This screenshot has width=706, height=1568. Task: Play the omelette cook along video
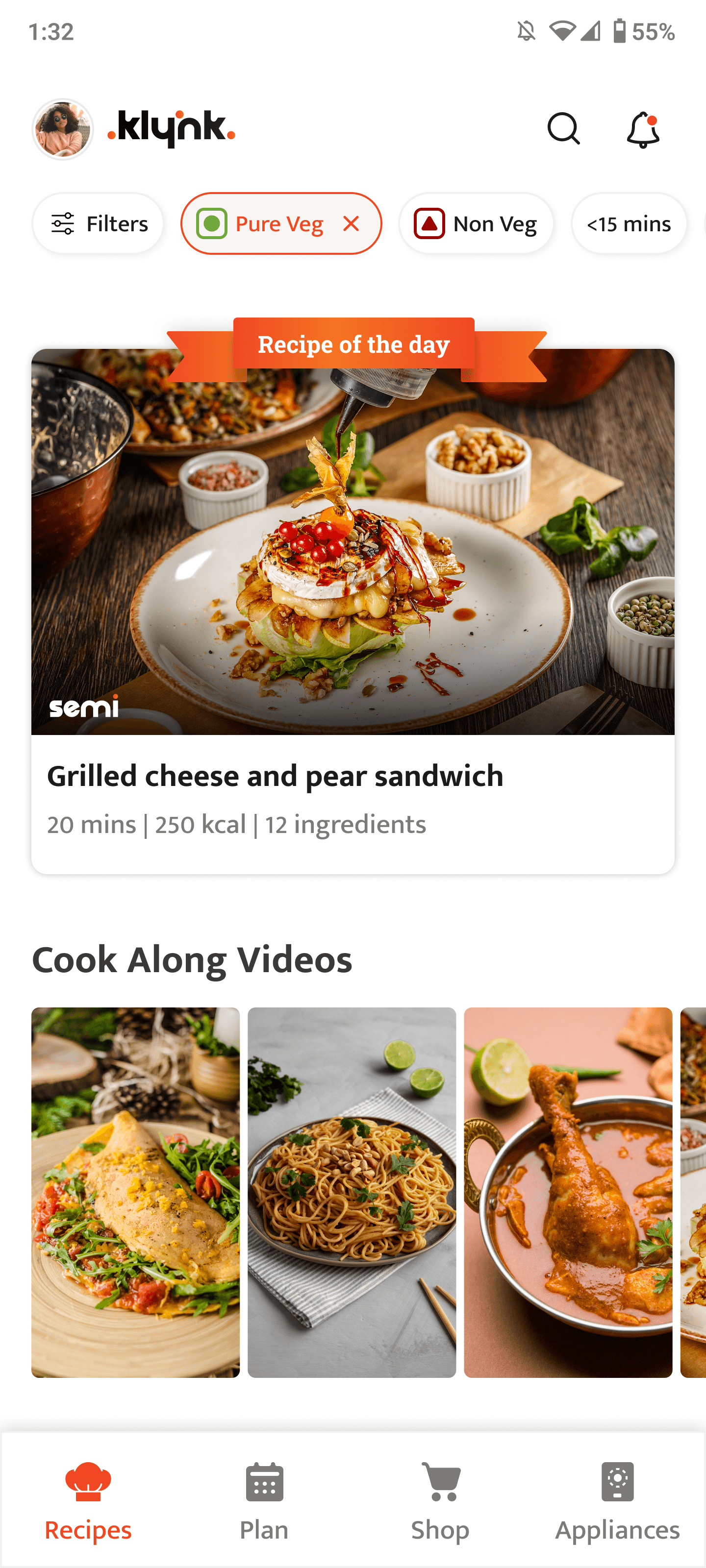[x=135, y=1192]
